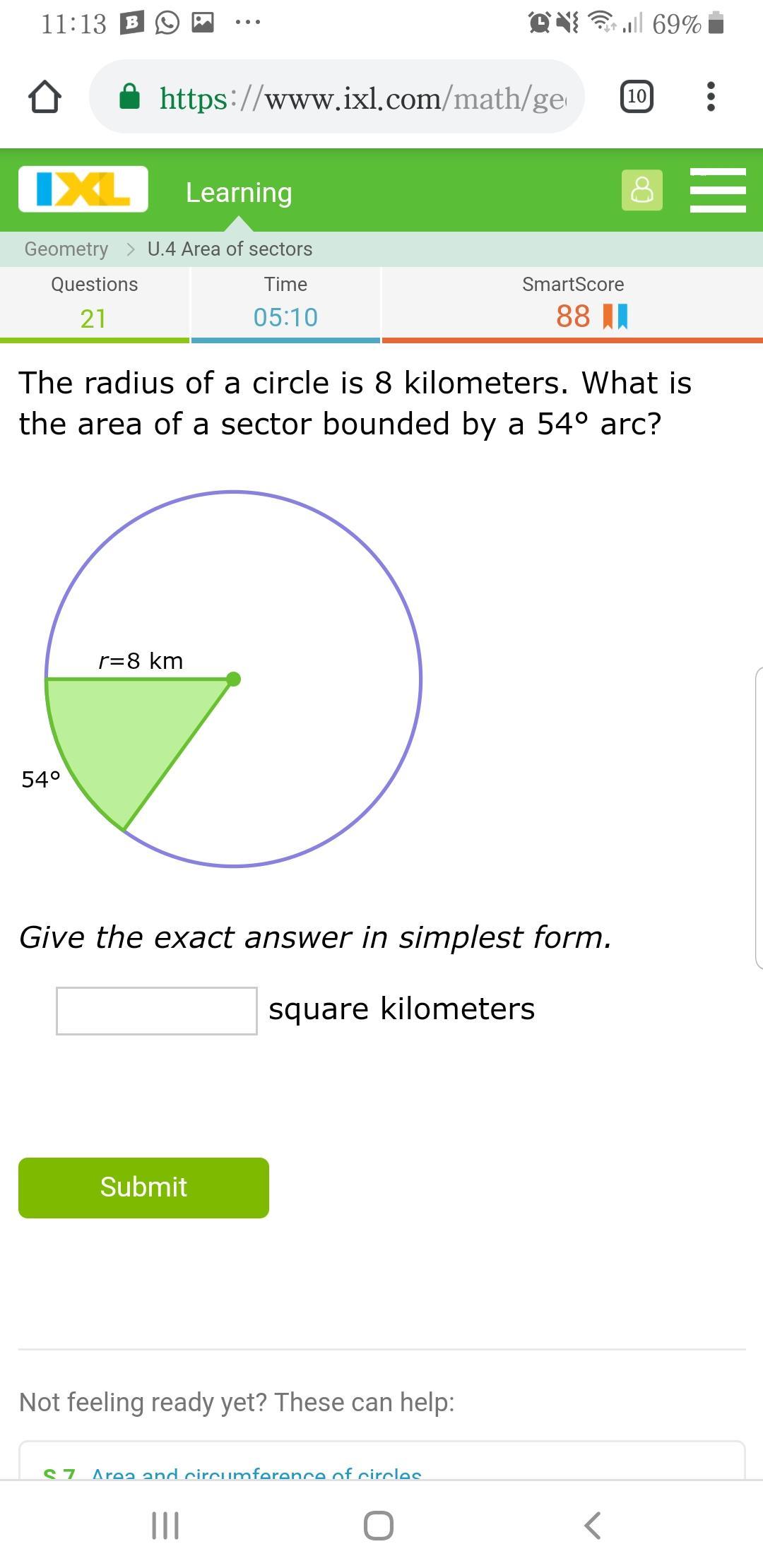Open Area and circumference of circles lesson

tap(256, 1472)
